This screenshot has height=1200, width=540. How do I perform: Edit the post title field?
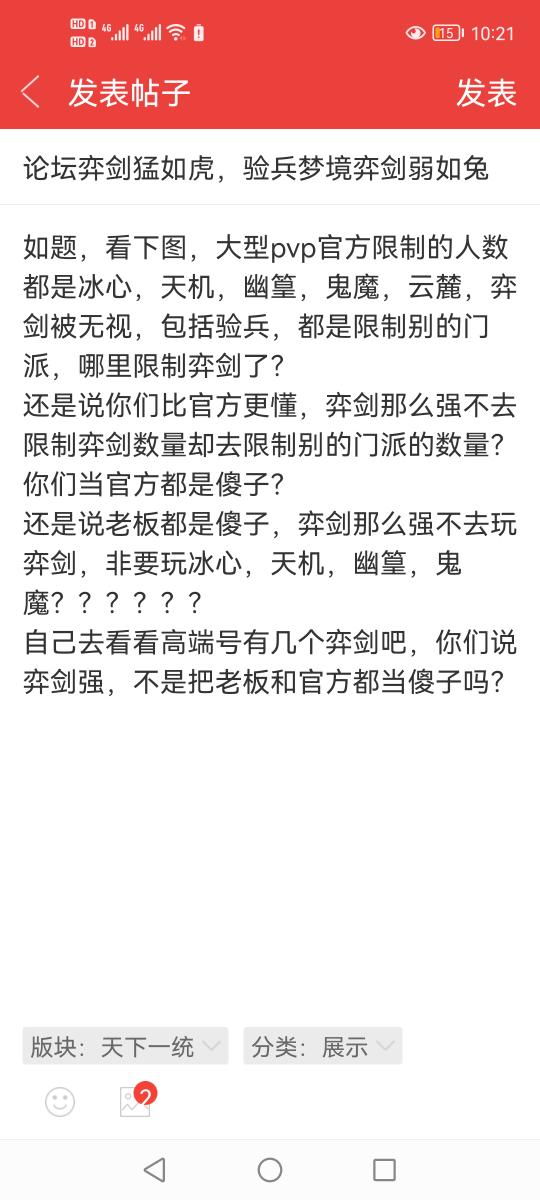[x=270, y=168]
